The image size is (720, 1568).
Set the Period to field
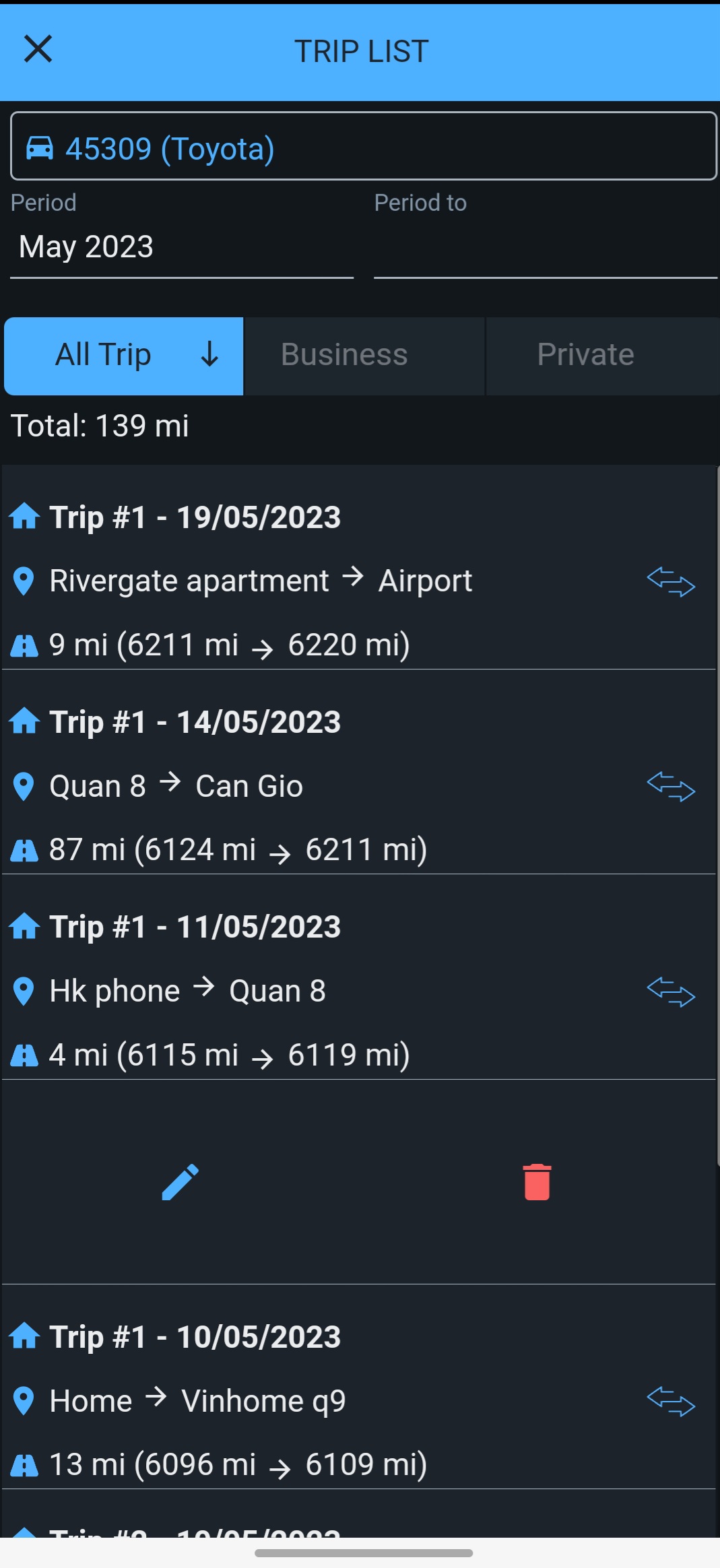[x=546, y=247]
